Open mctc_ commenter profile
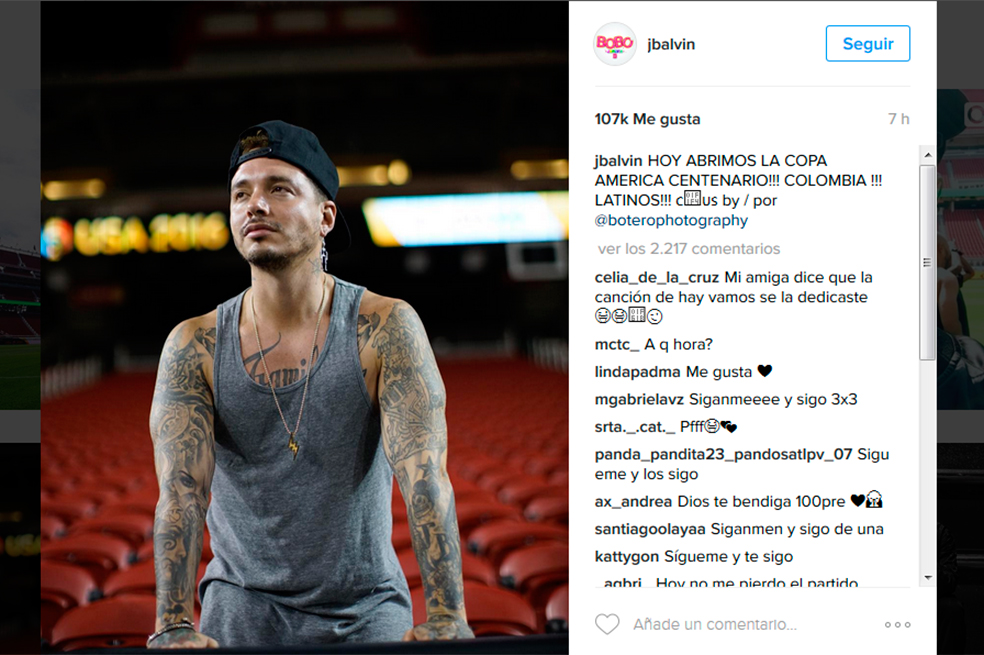The height and width of the screenshot is (655, 984). coord(617,344)
